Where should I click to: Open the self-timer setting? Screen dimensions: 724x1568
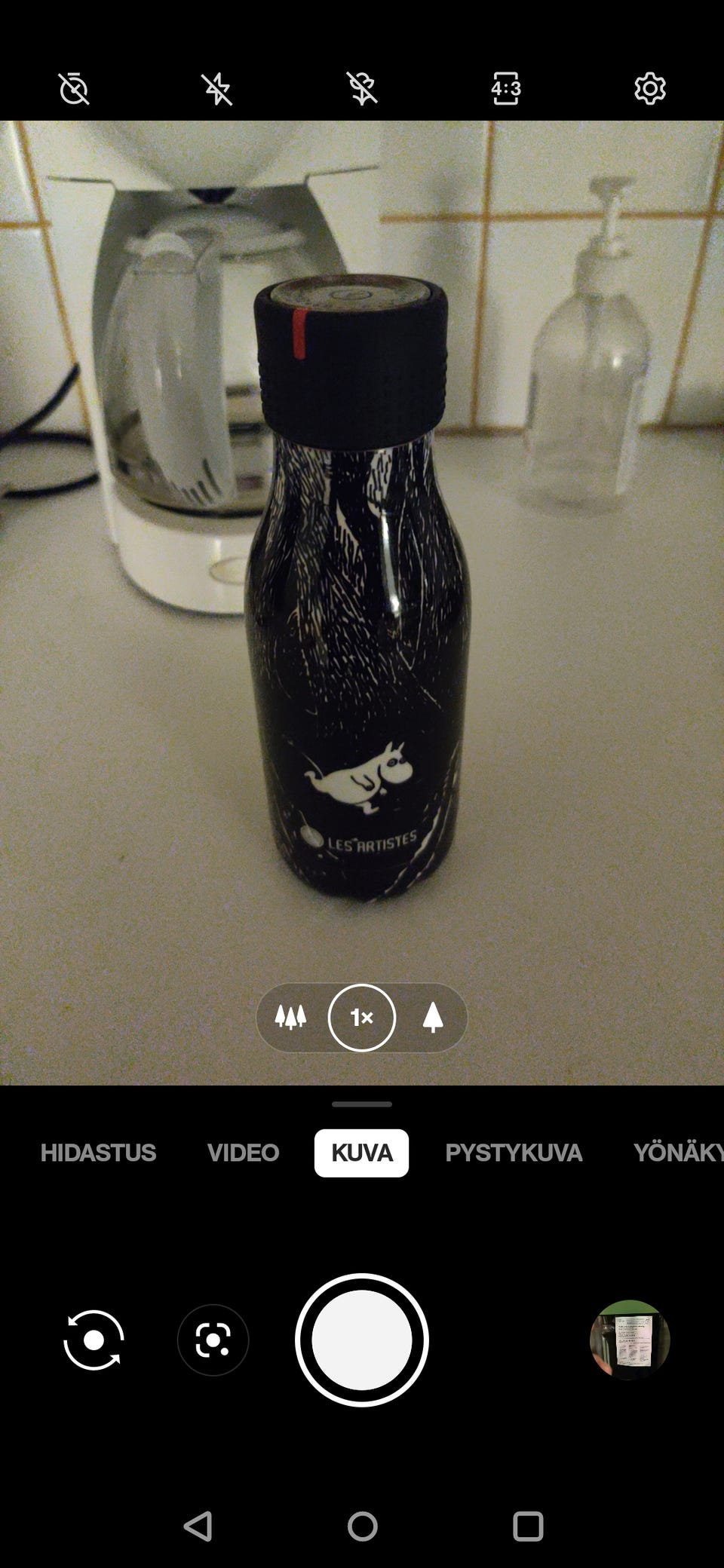pyautogui.click(x=74, y=89)
